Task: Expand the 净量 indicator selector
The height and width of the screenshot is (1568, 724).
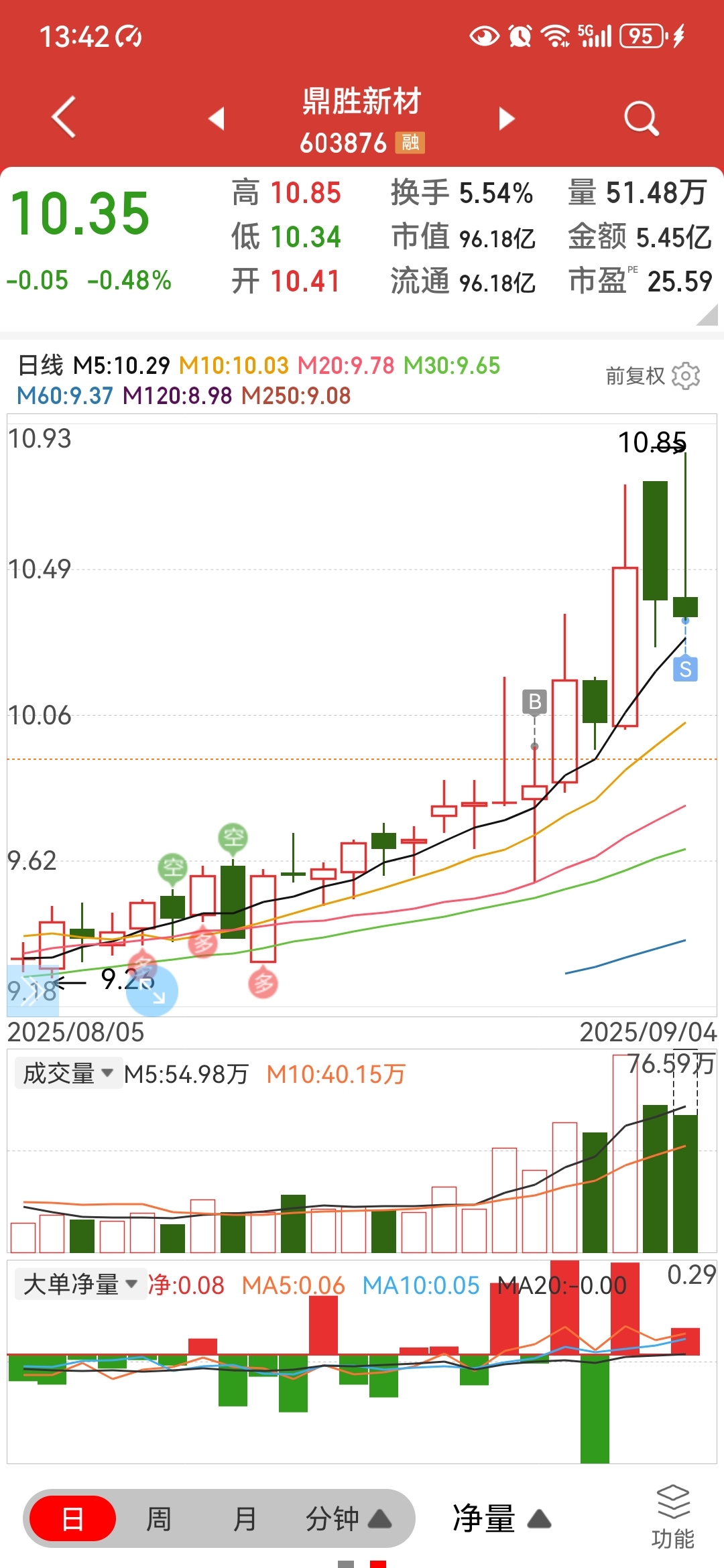Action: (x=501, y=1518)
